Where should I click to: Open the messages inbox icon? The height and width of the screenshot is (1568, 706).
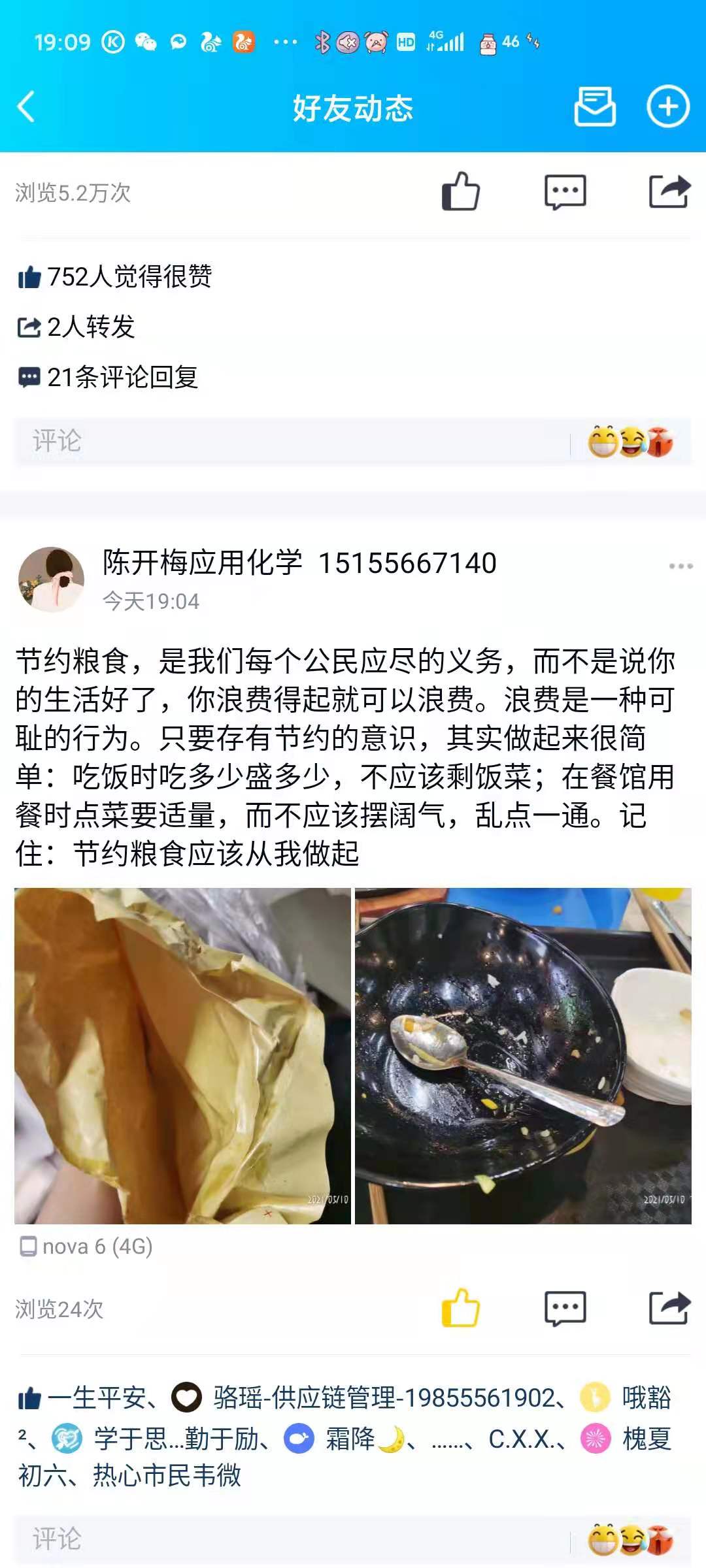[594, 106]
